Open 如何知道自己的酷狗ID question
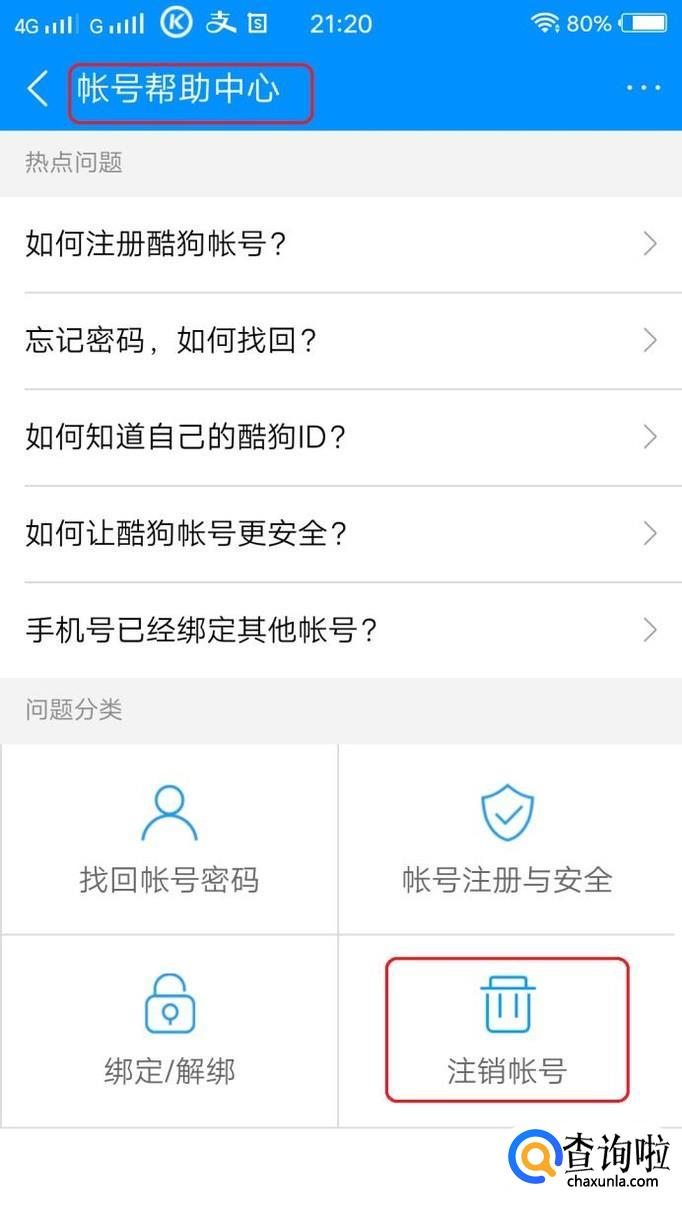Viewport: 682px width, 1212px height. click(340, 437)
